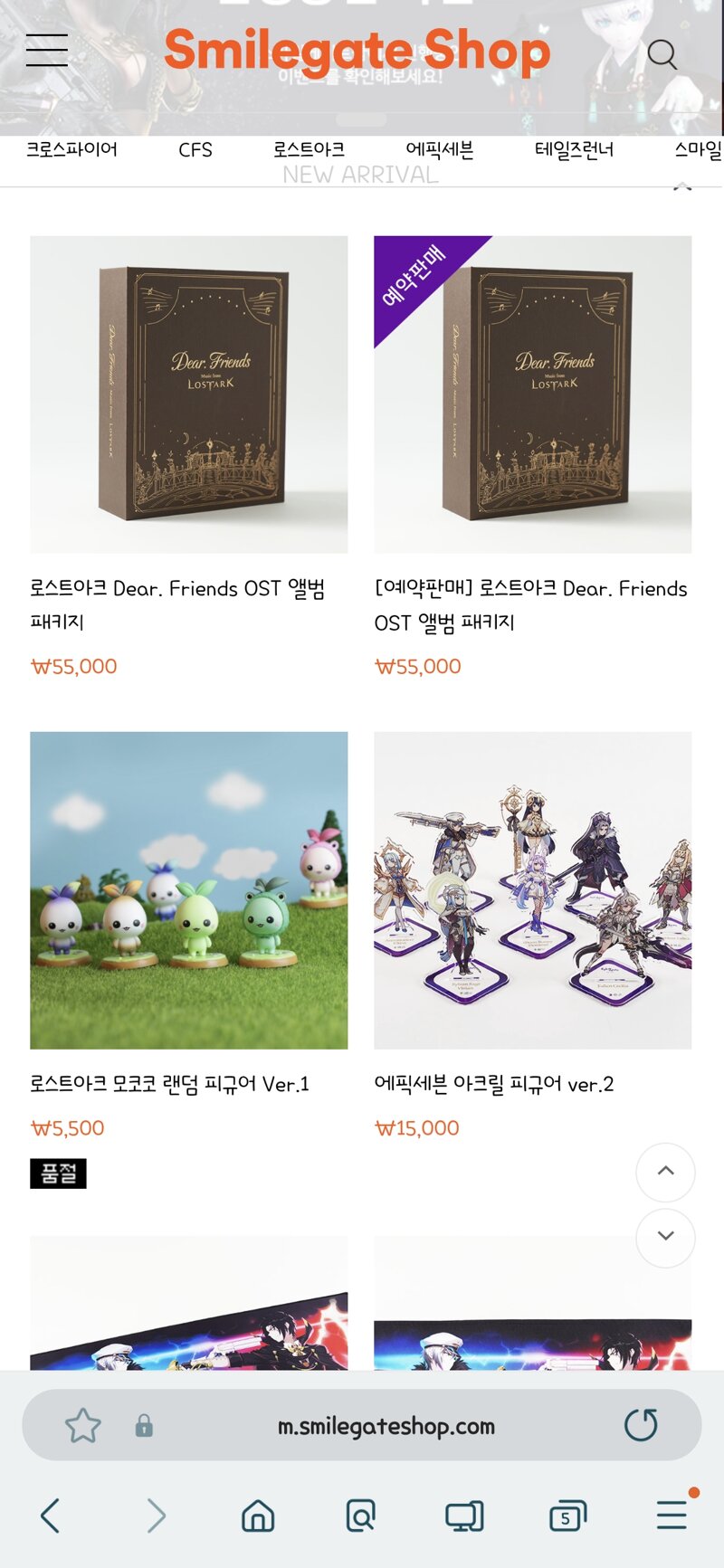Image resolution: width=724 pixels, height=1568 pixels.
Task: Reload the page
Action: click(x=641, y=1426)
